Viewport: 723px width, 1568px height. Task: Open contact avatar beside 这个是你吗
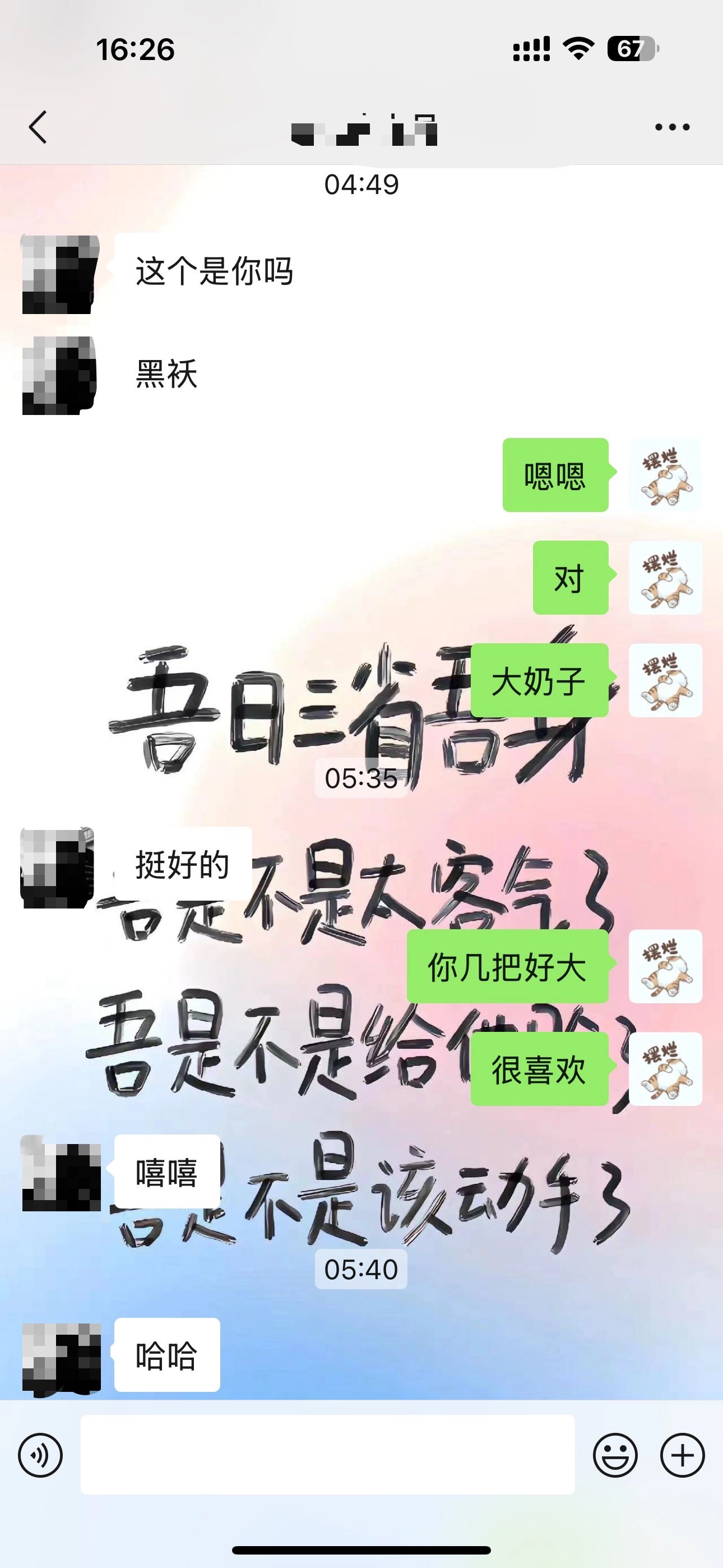pos(59,274)
